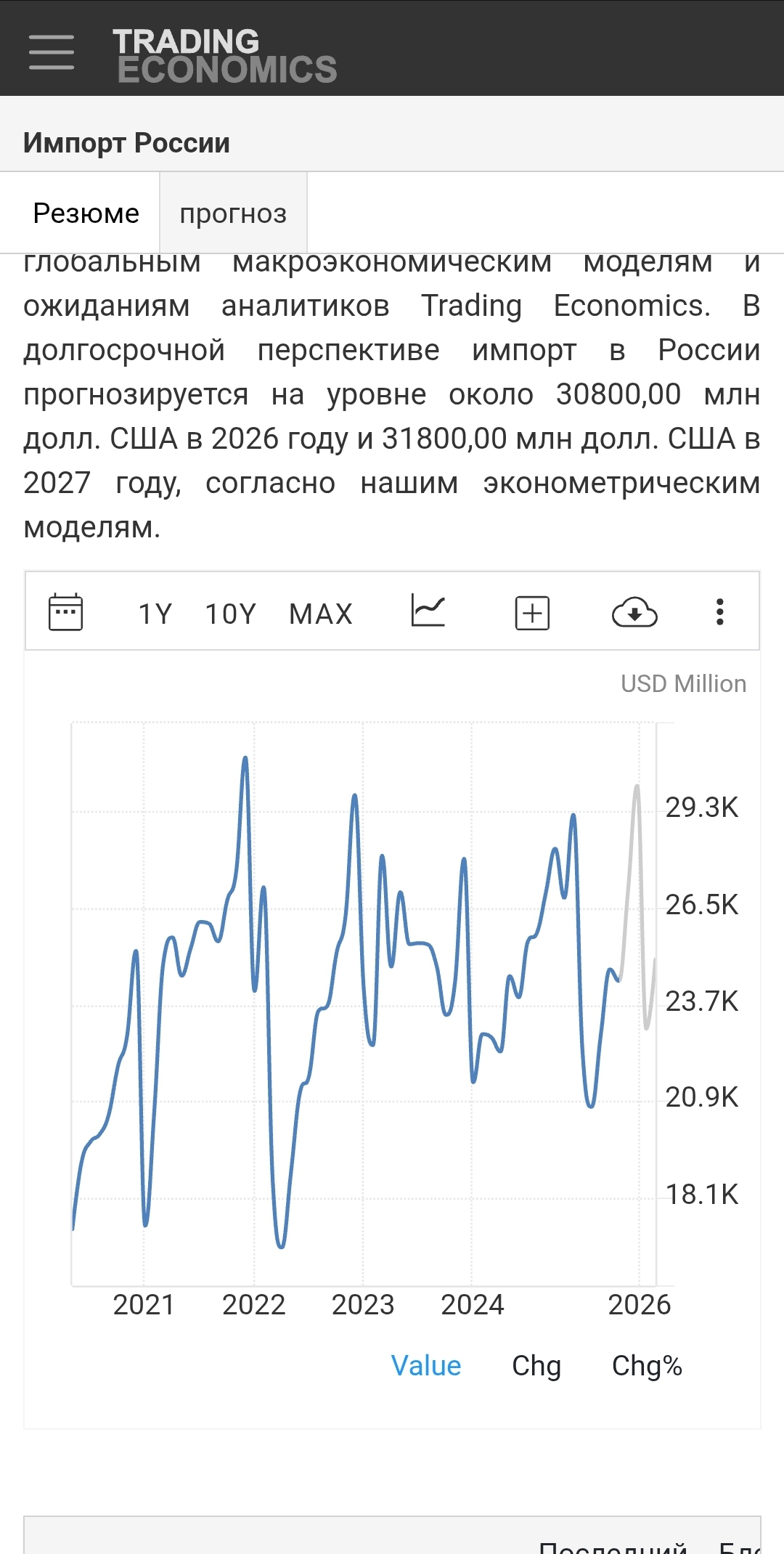Show the Value view under the chart
This screenshot has height=1554, width=784.
[x=426, y=1366]
